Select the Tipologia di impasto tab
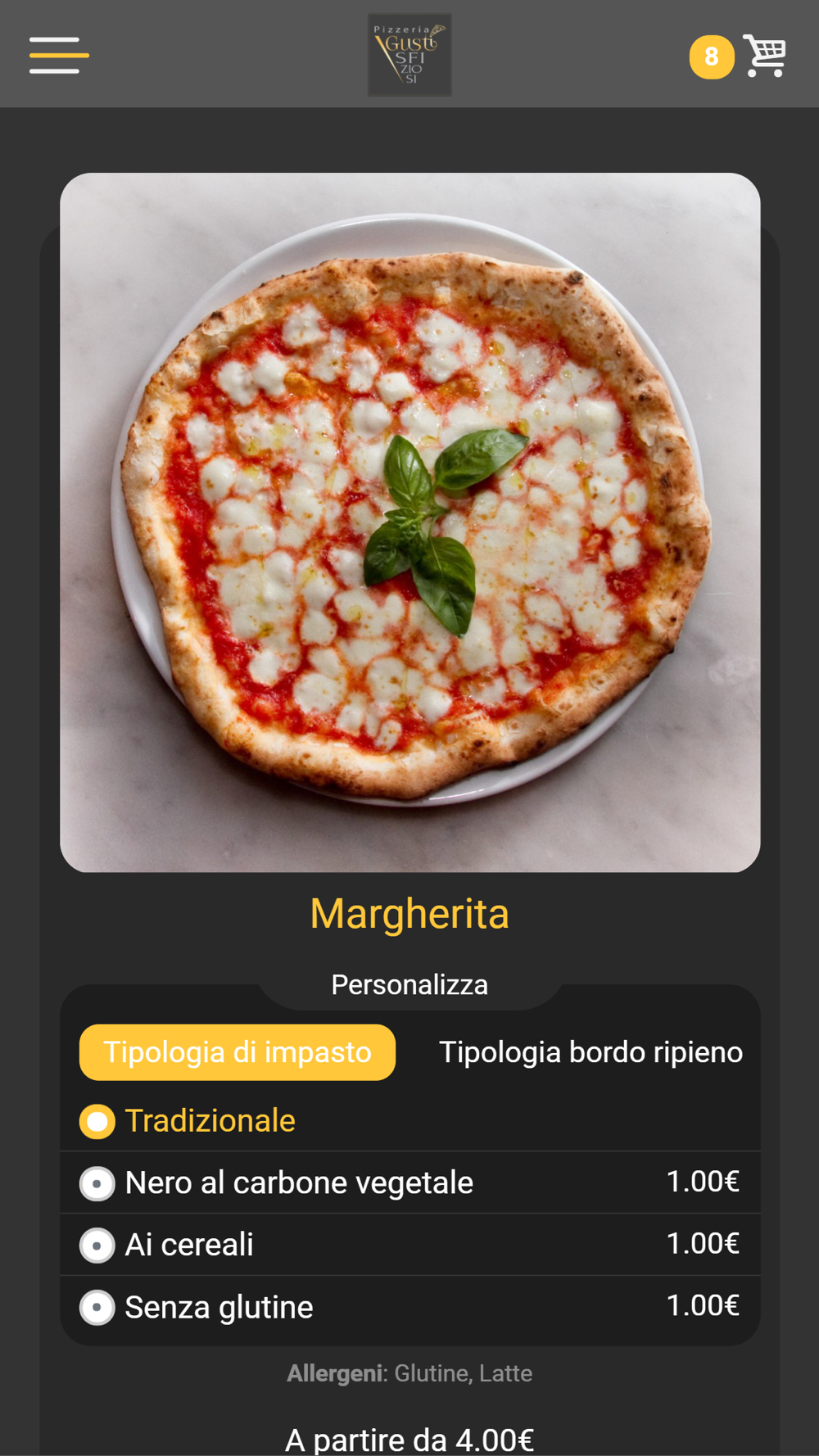 pyautogui.click(x=238, y=1052)
